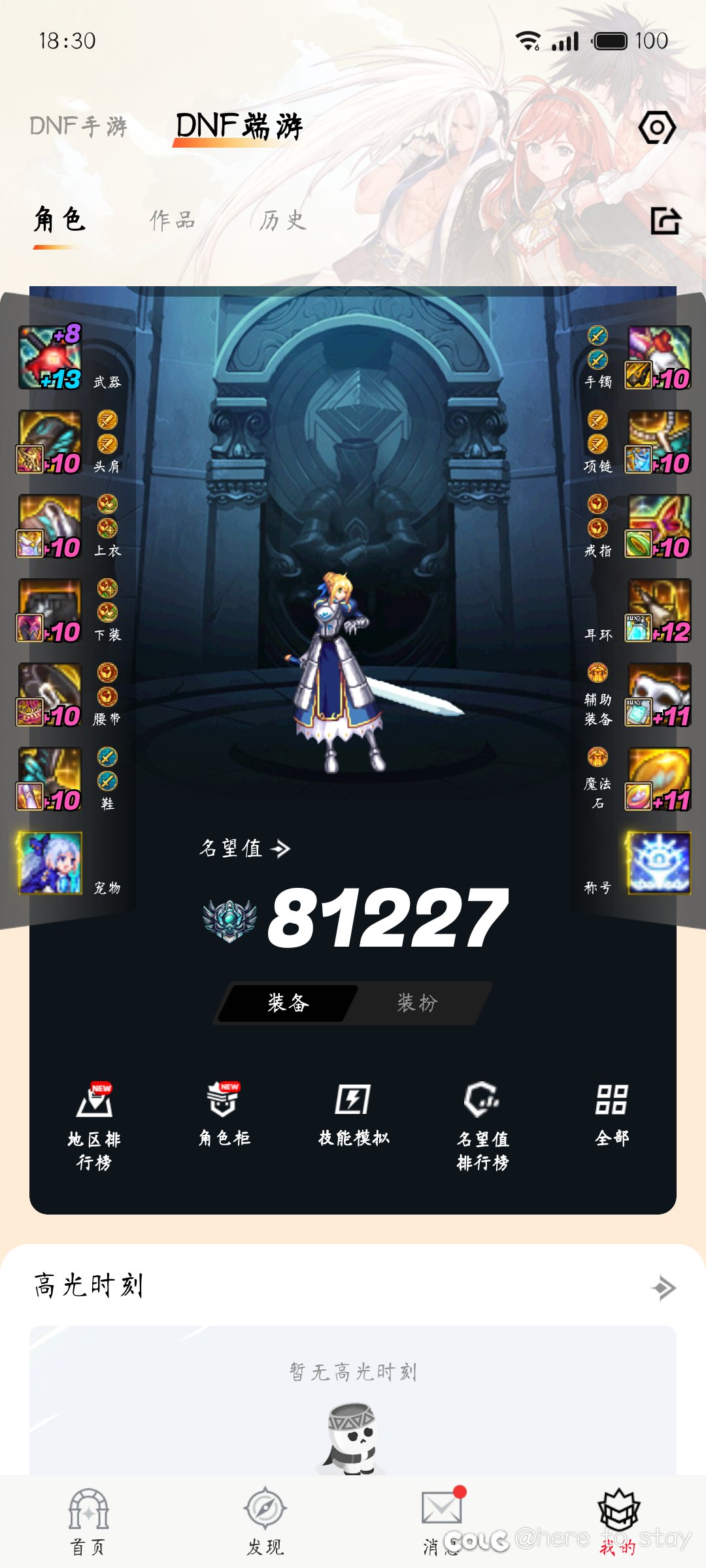Select the 作品 tab
This screenshot has height=1568, width=706.
[x=173, y=220]
